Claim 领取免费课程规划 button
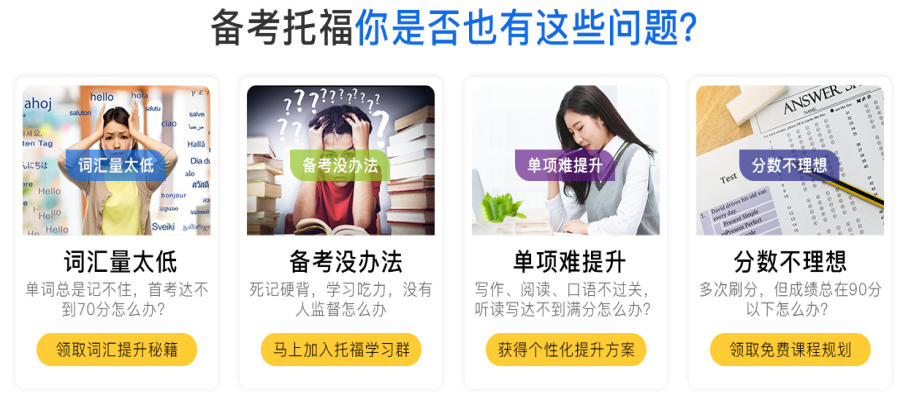Viewport: 900px width, 400px height. (790, 349)
